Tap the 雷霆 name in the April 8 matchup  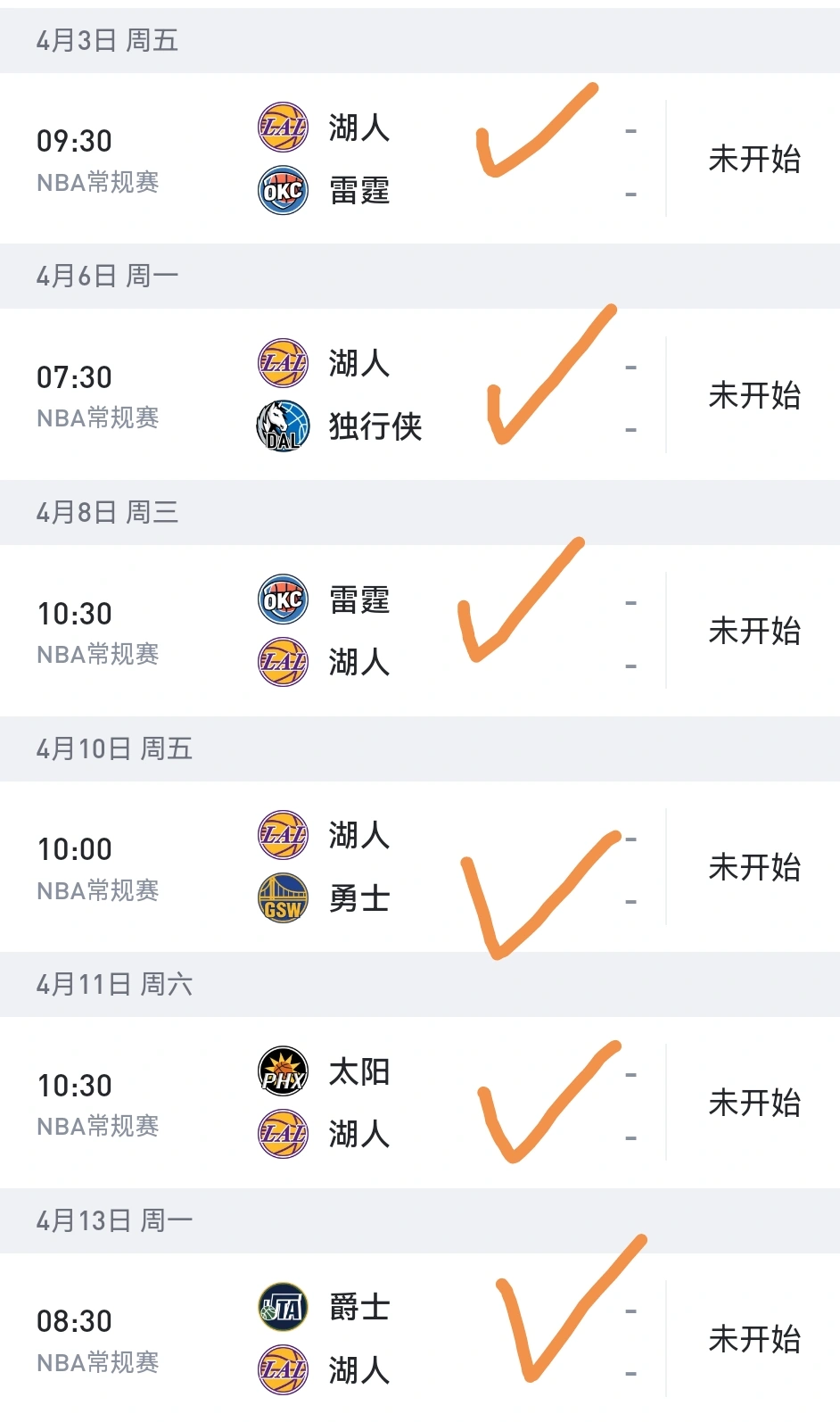pos(360,600)
